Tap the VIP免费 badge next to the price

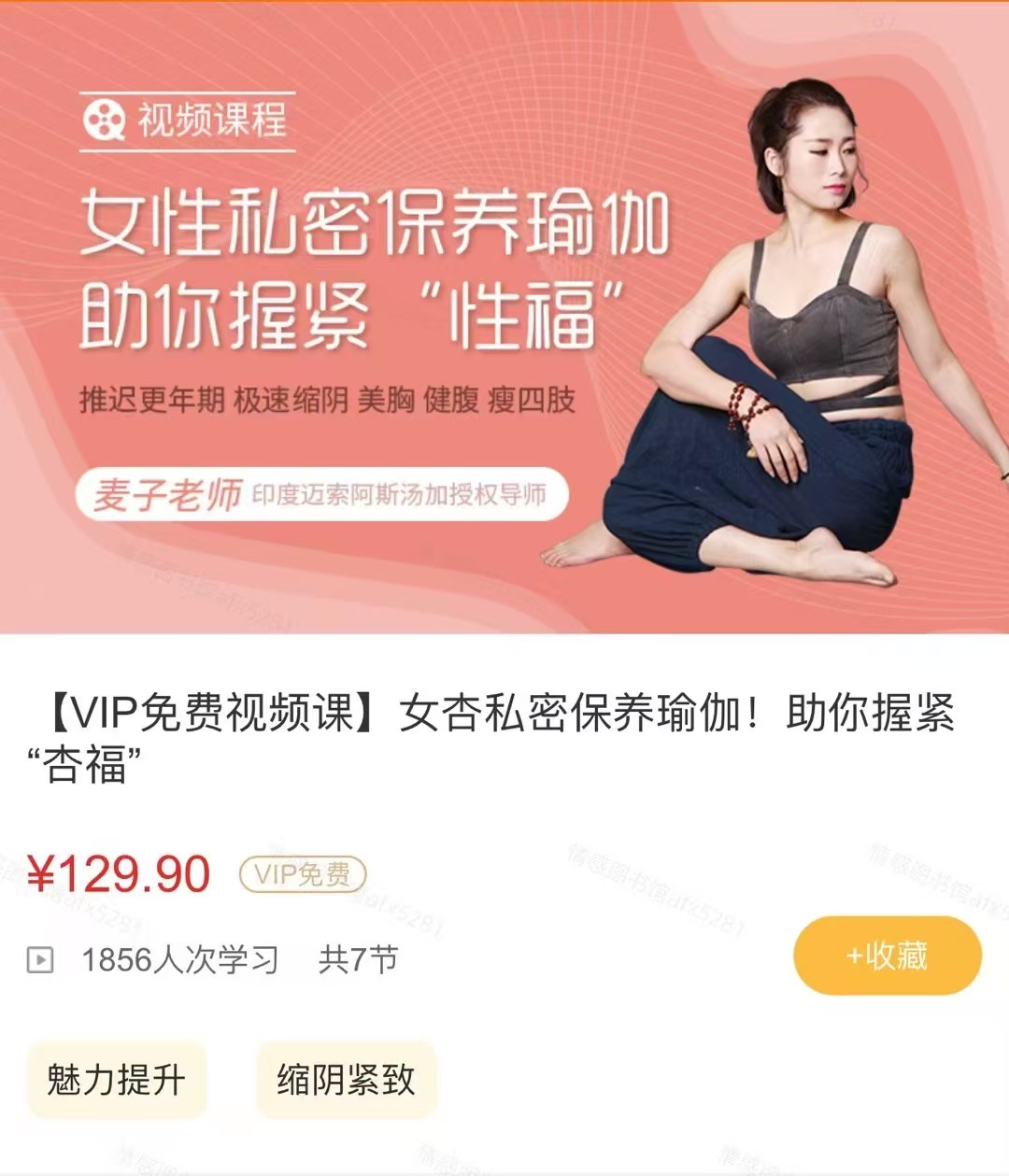(303, 874)
